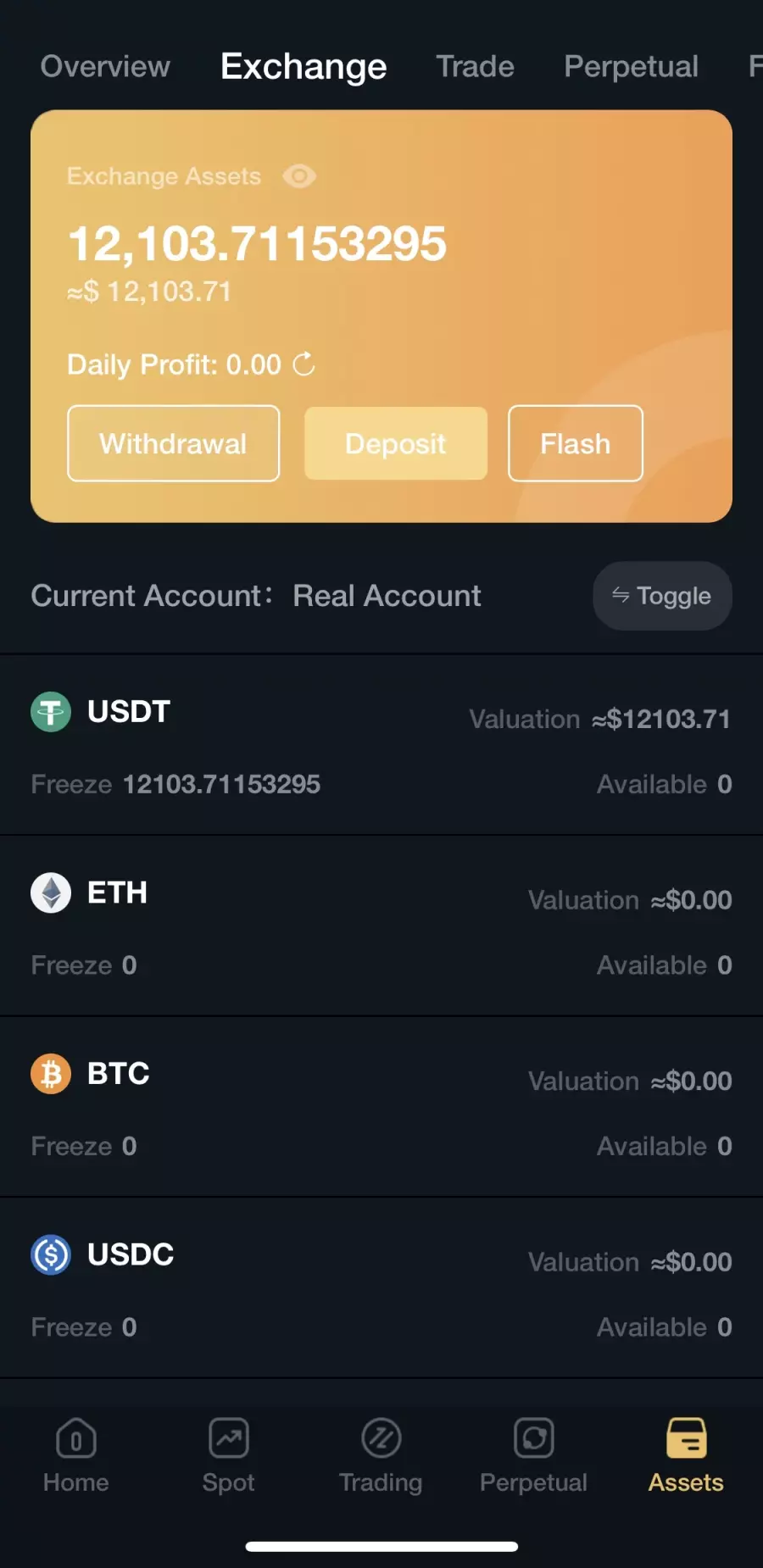Tap the Deposit button
763x1568 pixels.
click(396, 443)
